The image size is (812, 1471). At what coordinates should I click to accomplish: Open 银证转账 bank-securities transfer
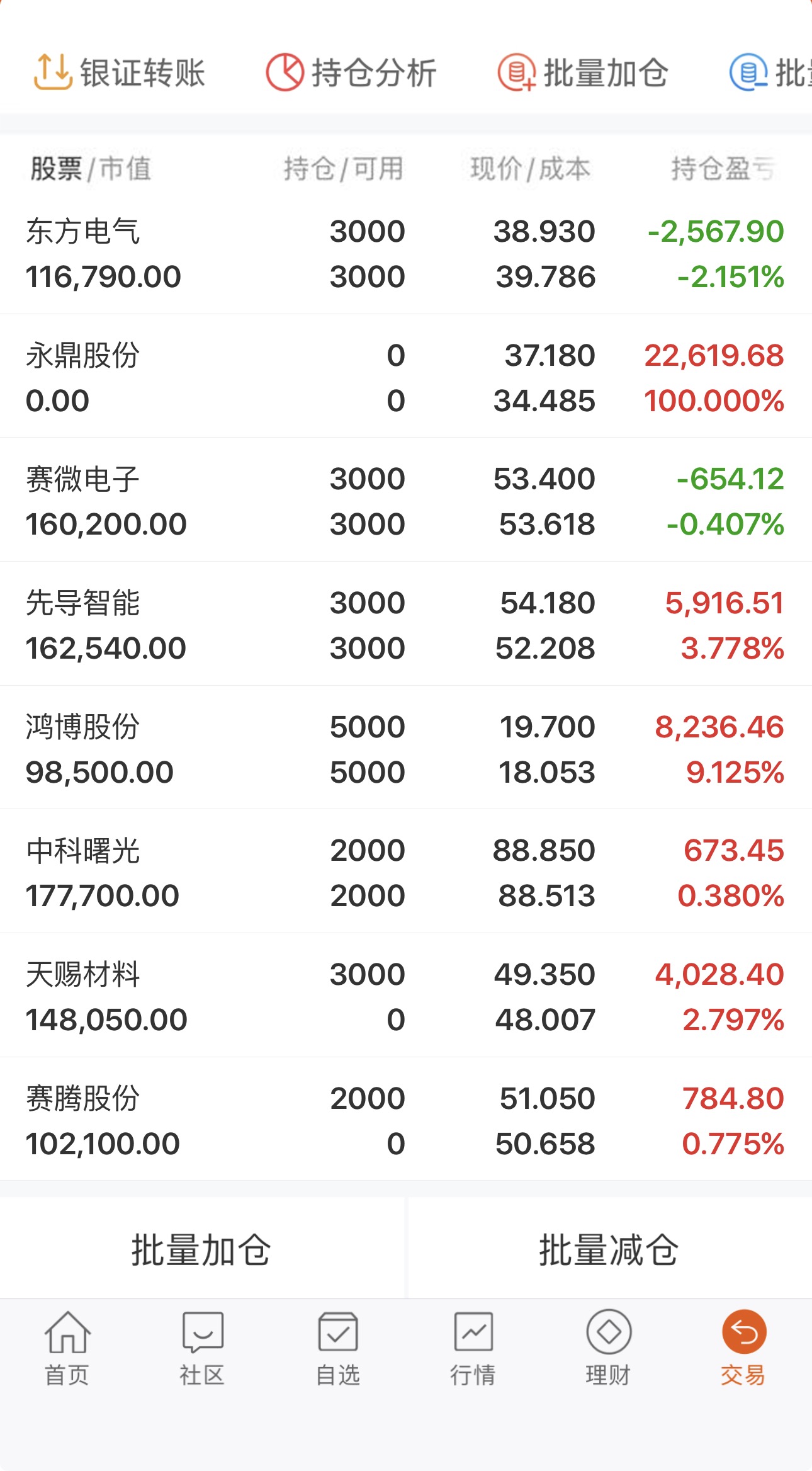[120, 72]
